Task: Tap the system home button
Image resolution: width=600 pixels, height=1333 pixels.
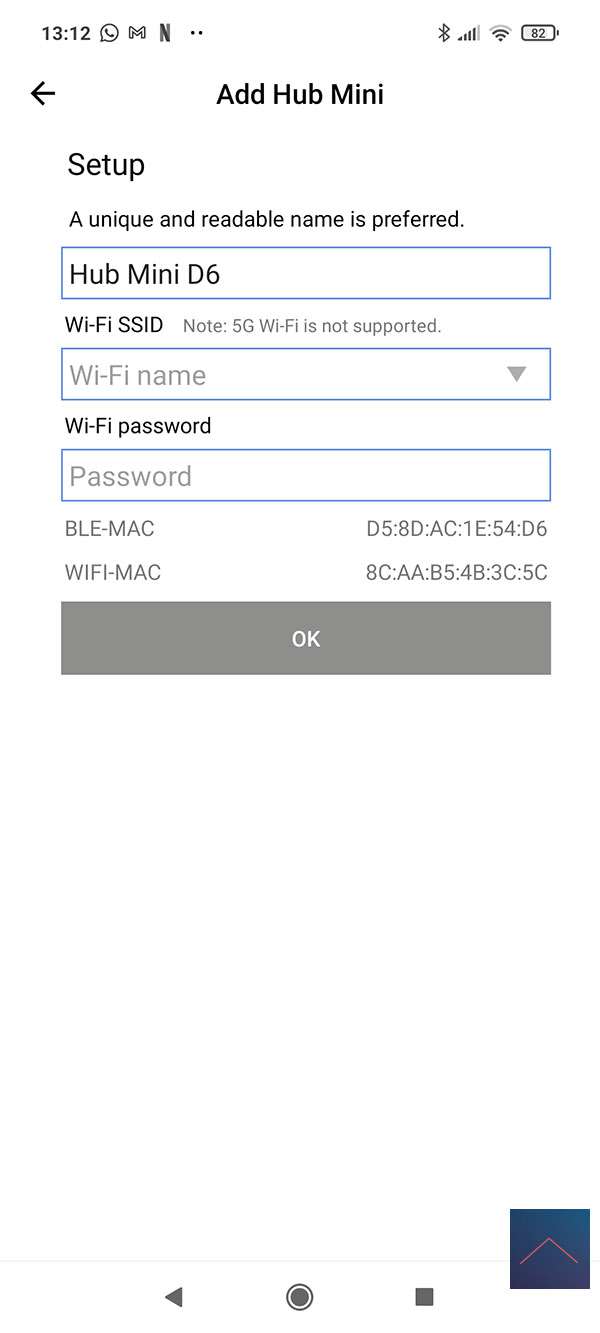Action: coord(299,1297)
